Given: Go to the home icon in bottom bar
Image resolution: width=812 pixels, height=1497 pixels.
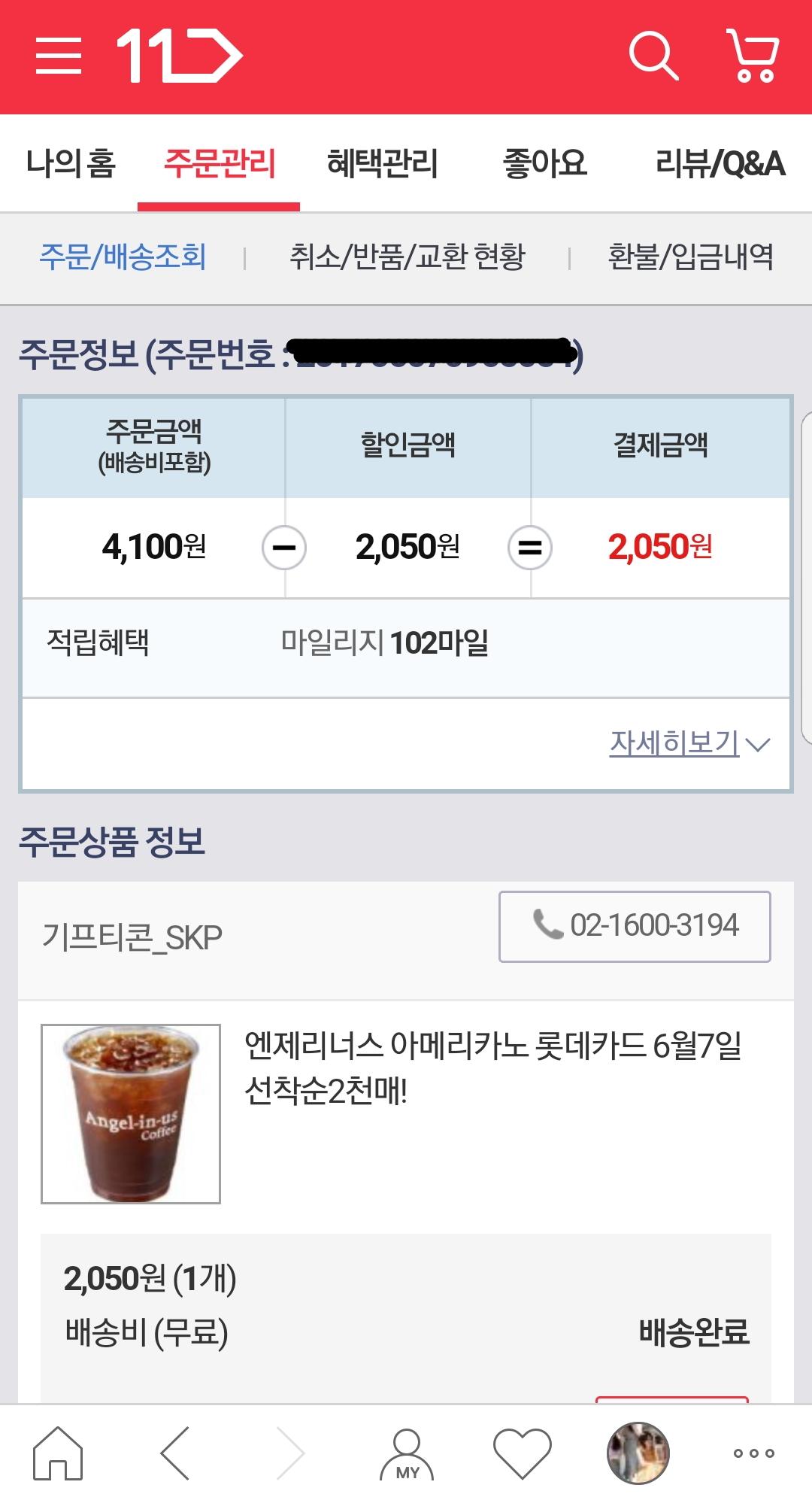Looking at the screenshot, I should 58,1453.
